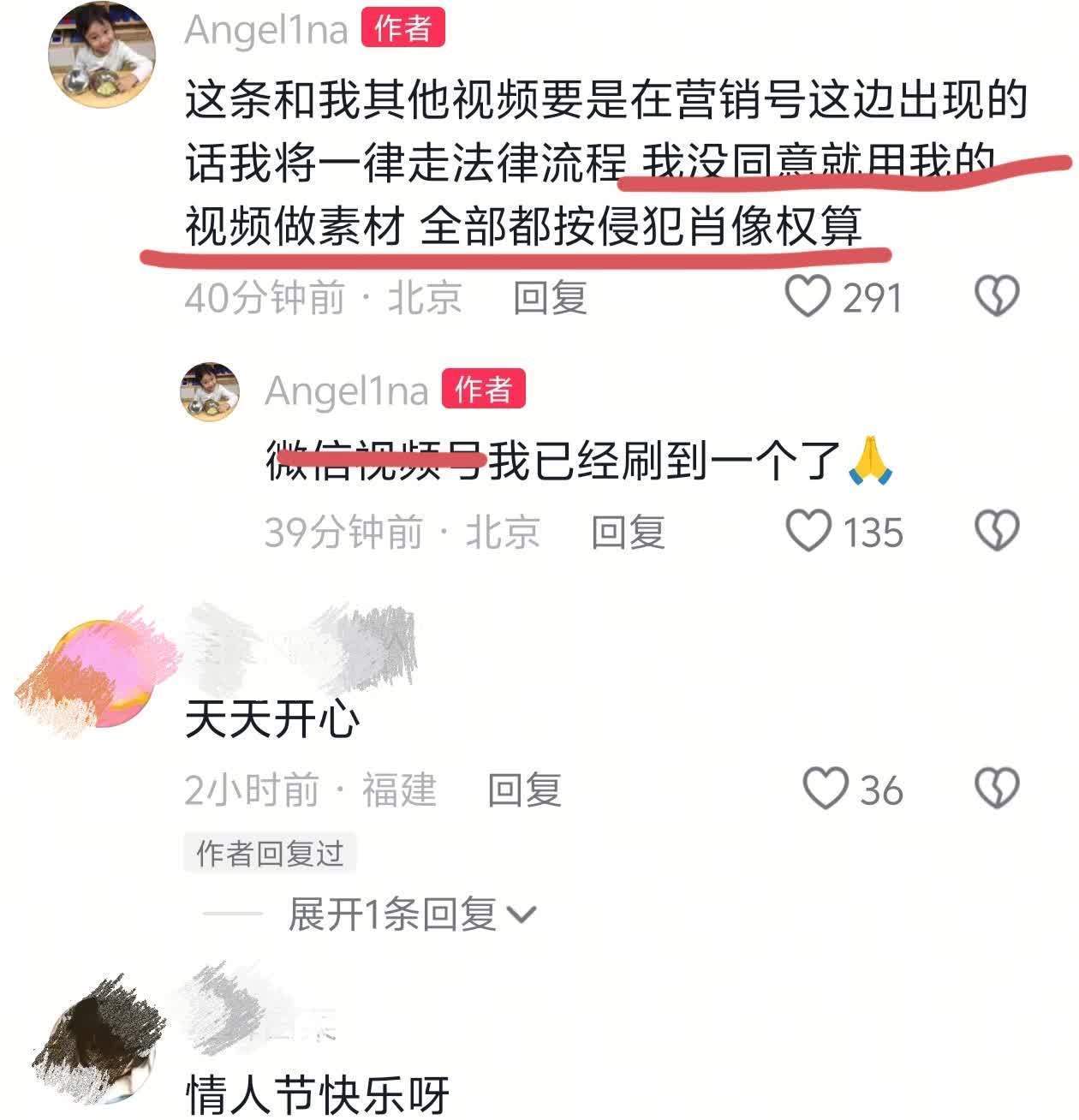Dislike the 天天开心 comment
1079x1120 pixels.
997,789
